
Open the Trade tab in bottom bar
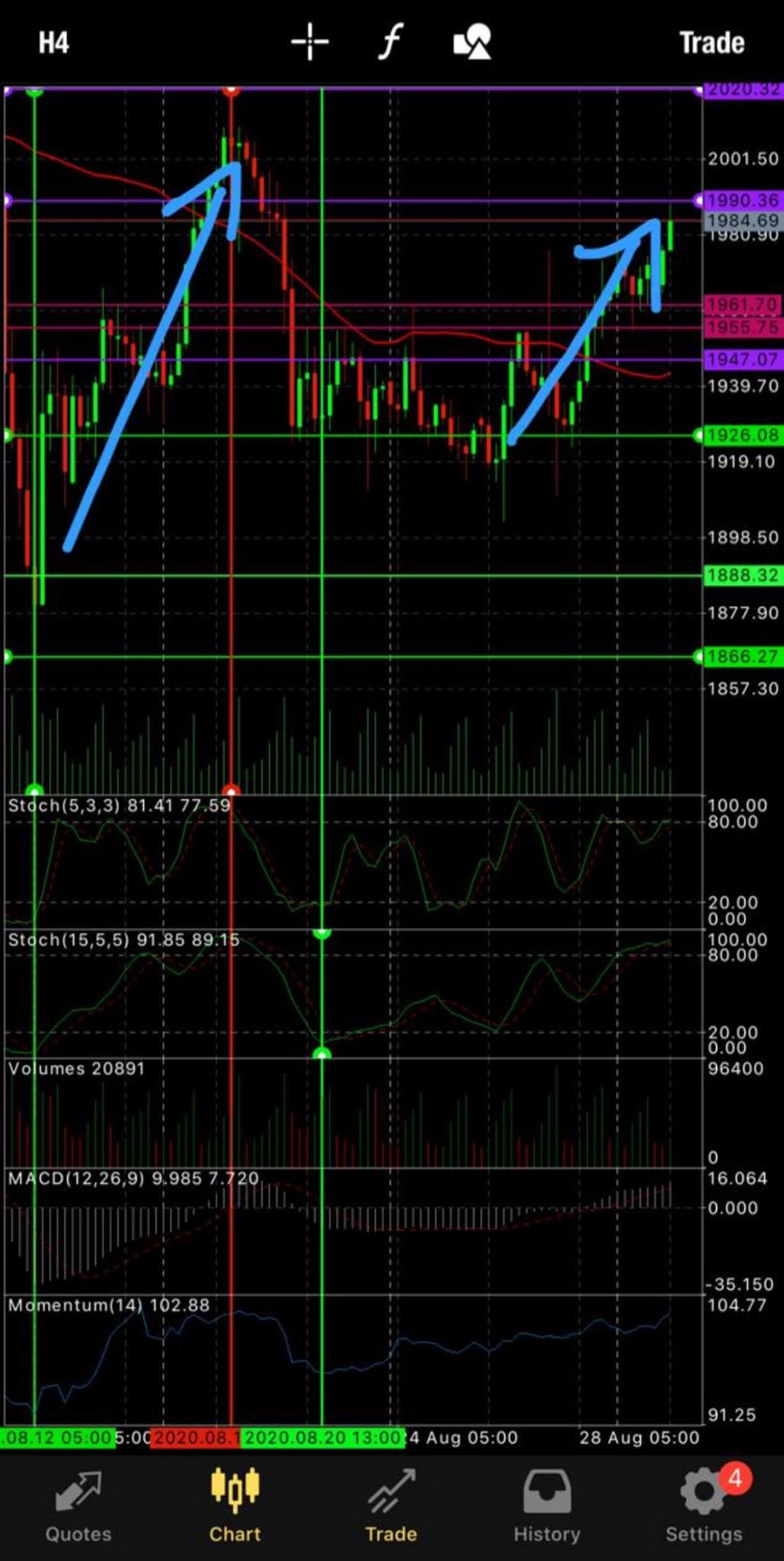pos(391,1506)
